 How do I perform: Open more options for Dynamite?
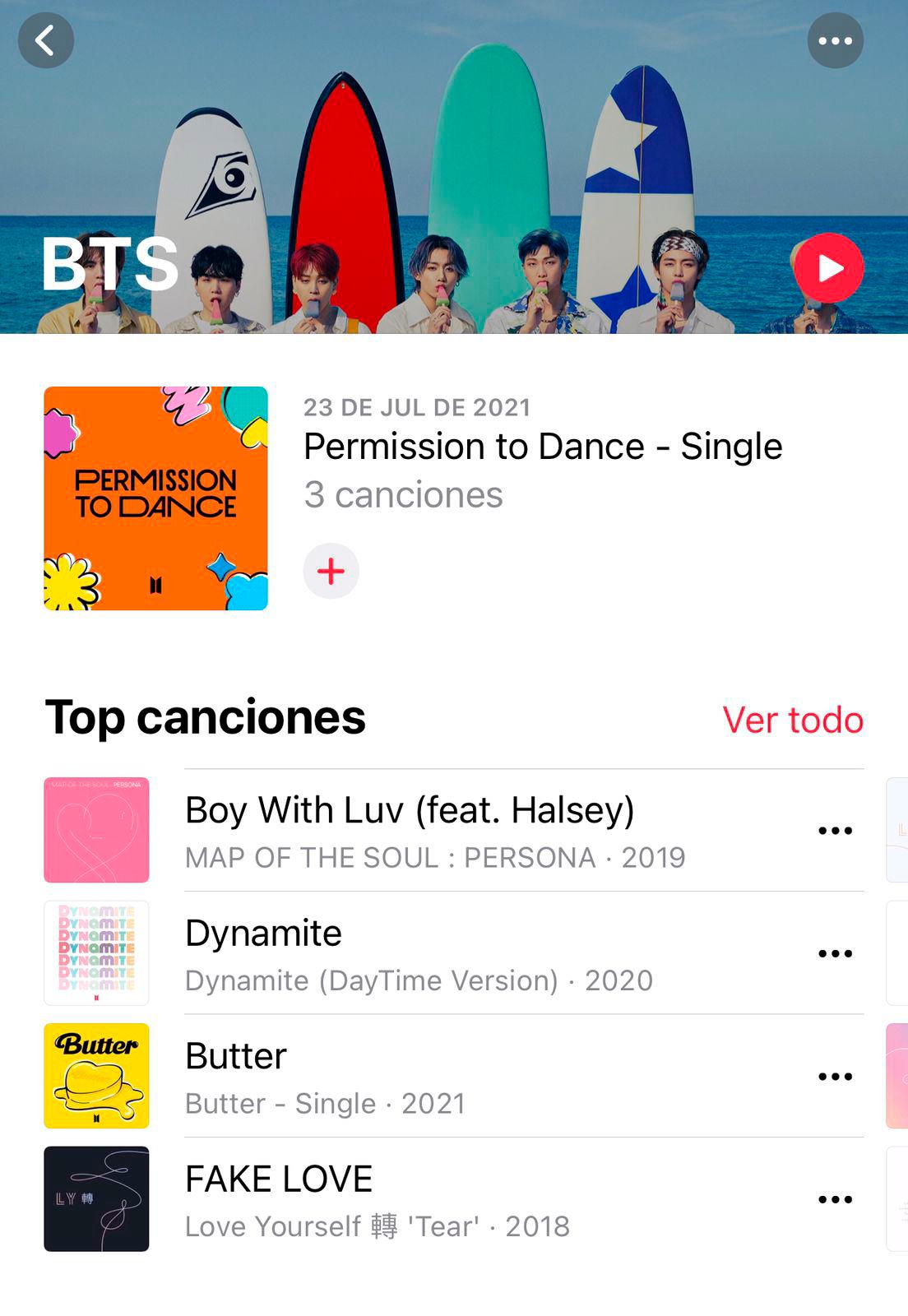[x=835, y=954]
